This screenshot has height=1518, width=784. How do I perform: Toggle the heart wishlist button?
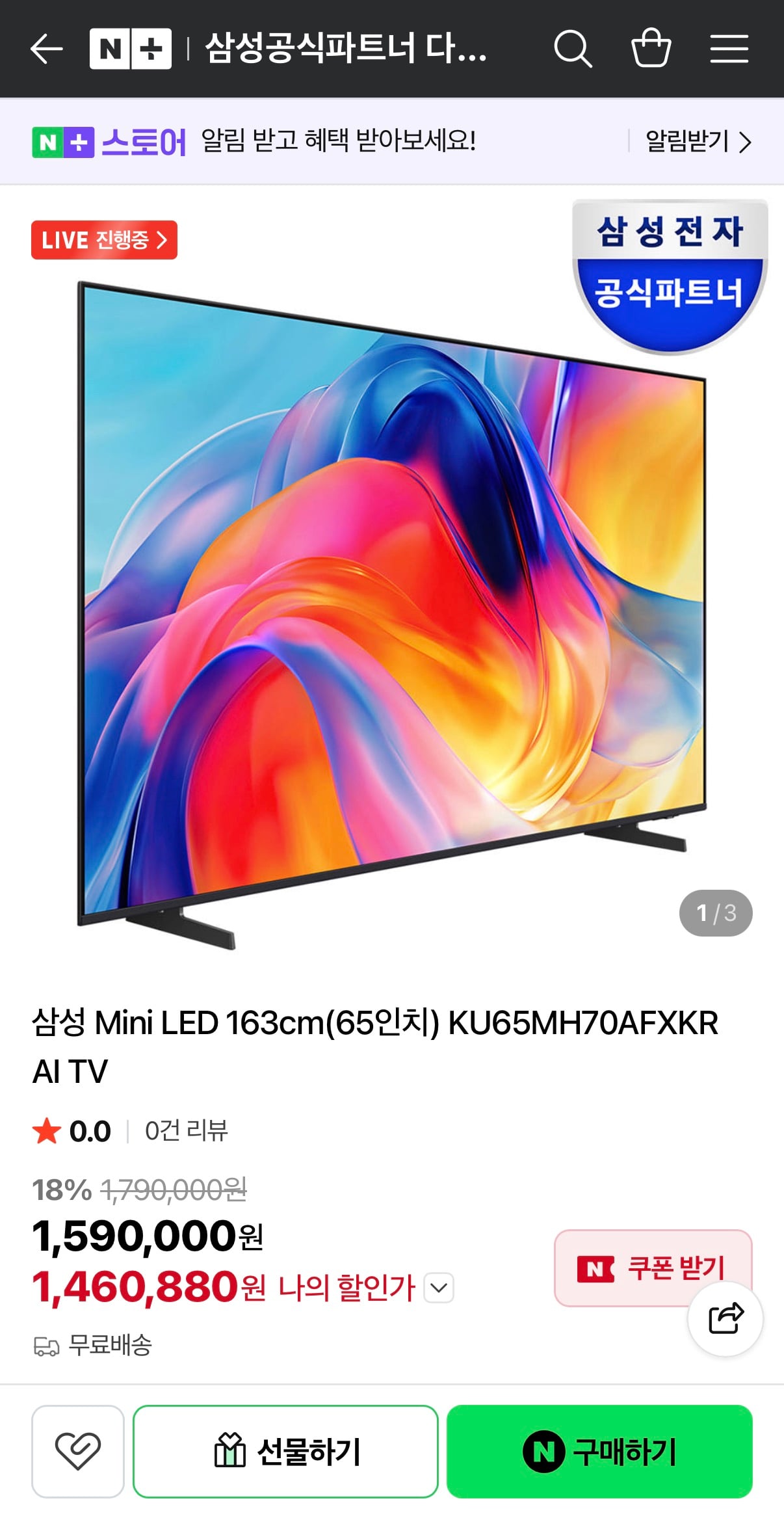click(x=77, y=1450)
